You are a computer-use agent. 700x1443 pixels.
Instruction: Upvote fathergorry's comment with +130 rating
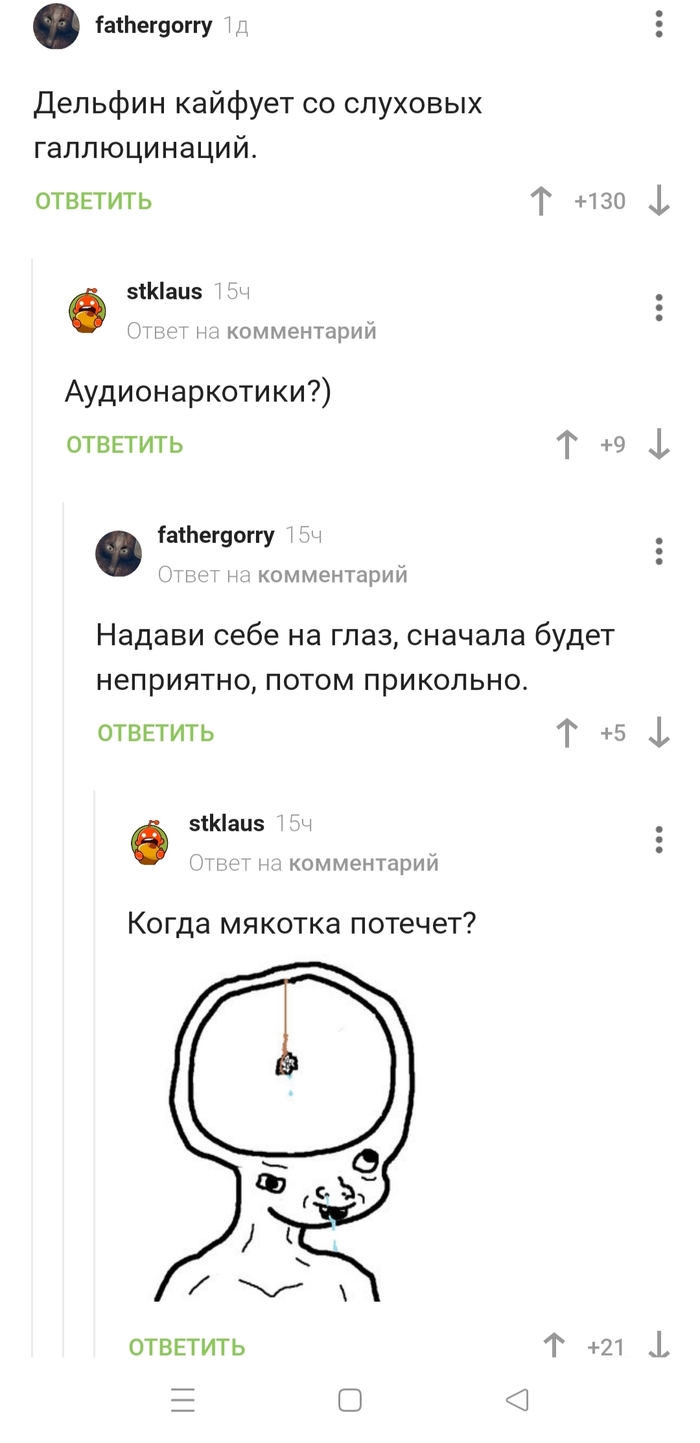point(541,201)
